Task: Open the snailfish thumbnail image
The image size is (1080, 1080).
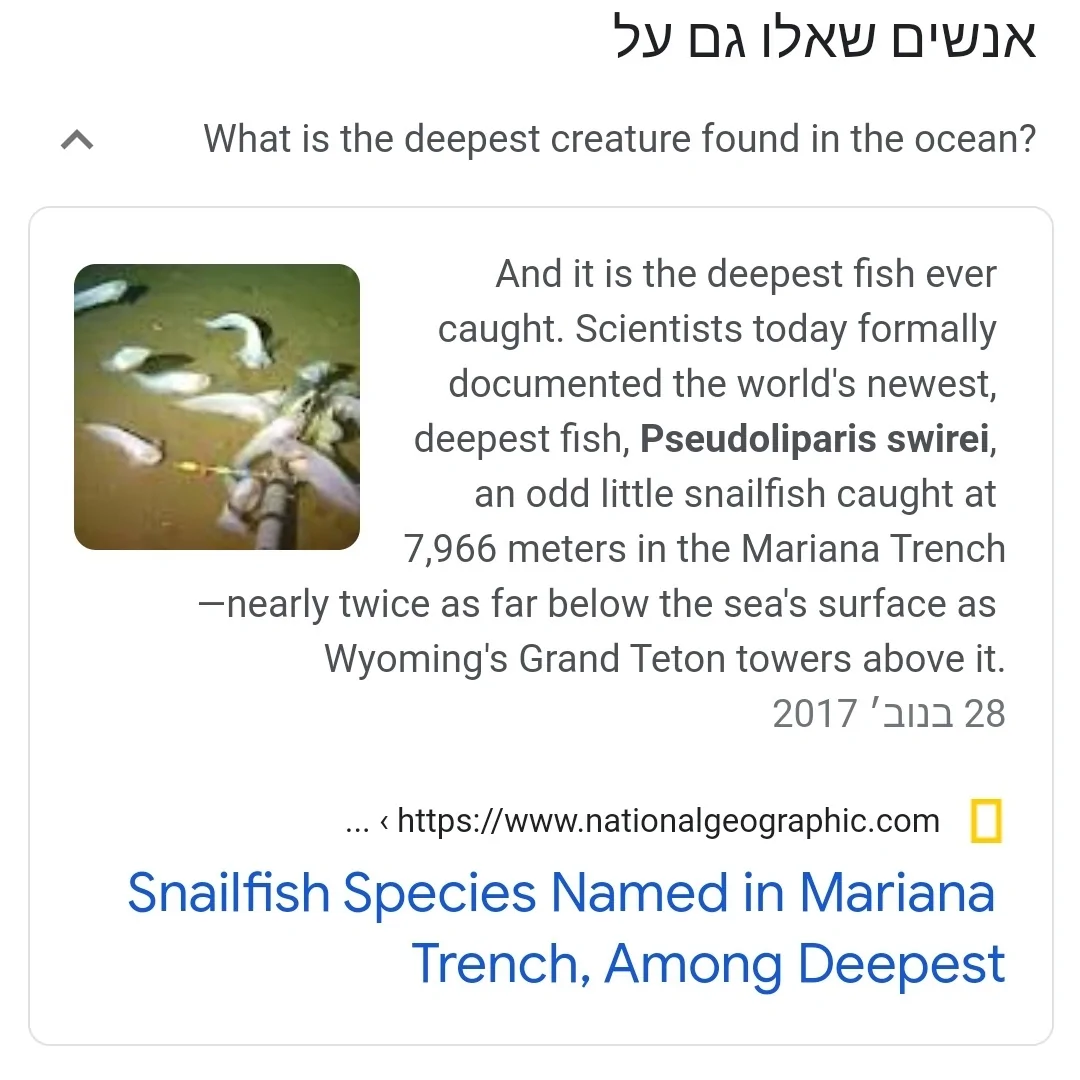Action: tap(217, 407)
